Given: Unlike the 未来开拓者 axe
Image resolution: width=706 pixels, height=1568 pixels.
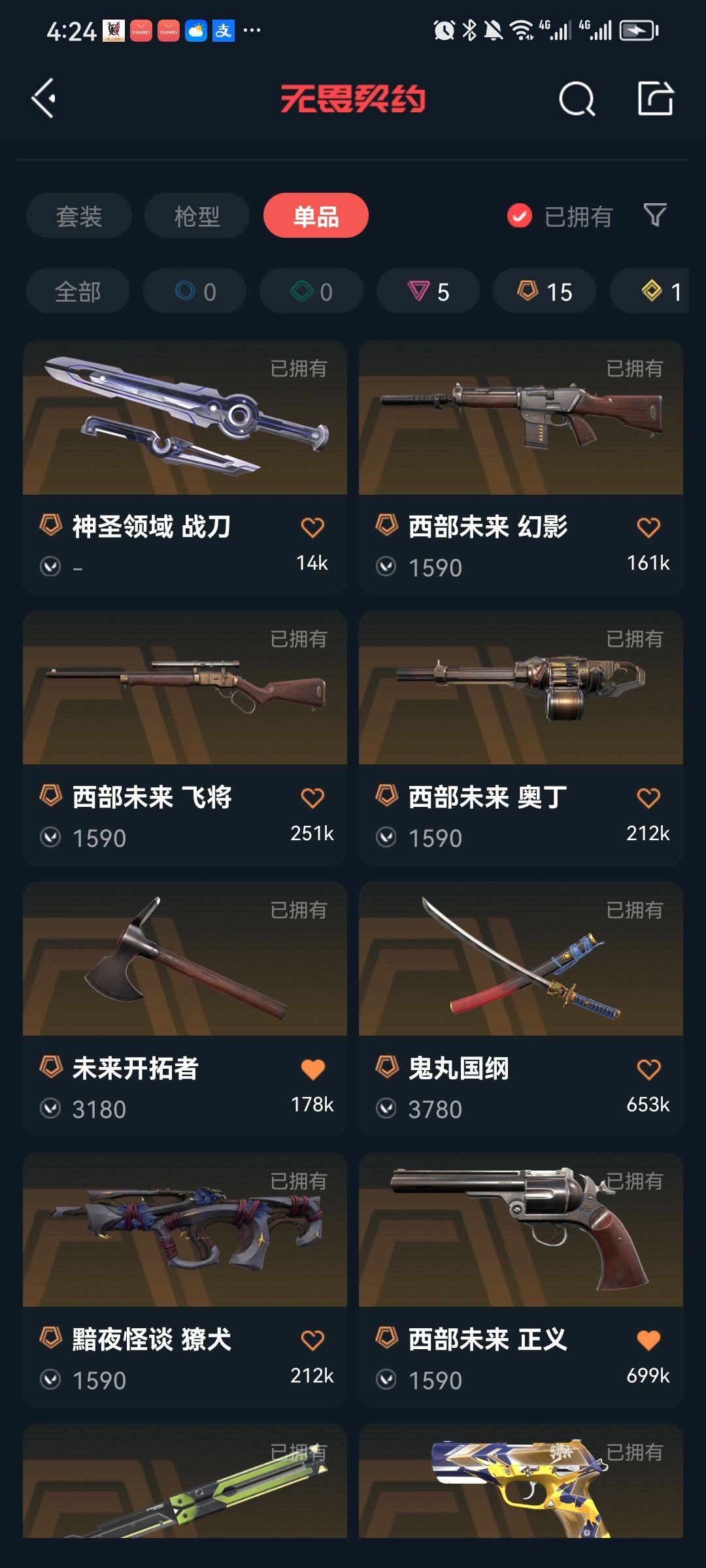Looking at the screenshot, I should point(312,1070).
